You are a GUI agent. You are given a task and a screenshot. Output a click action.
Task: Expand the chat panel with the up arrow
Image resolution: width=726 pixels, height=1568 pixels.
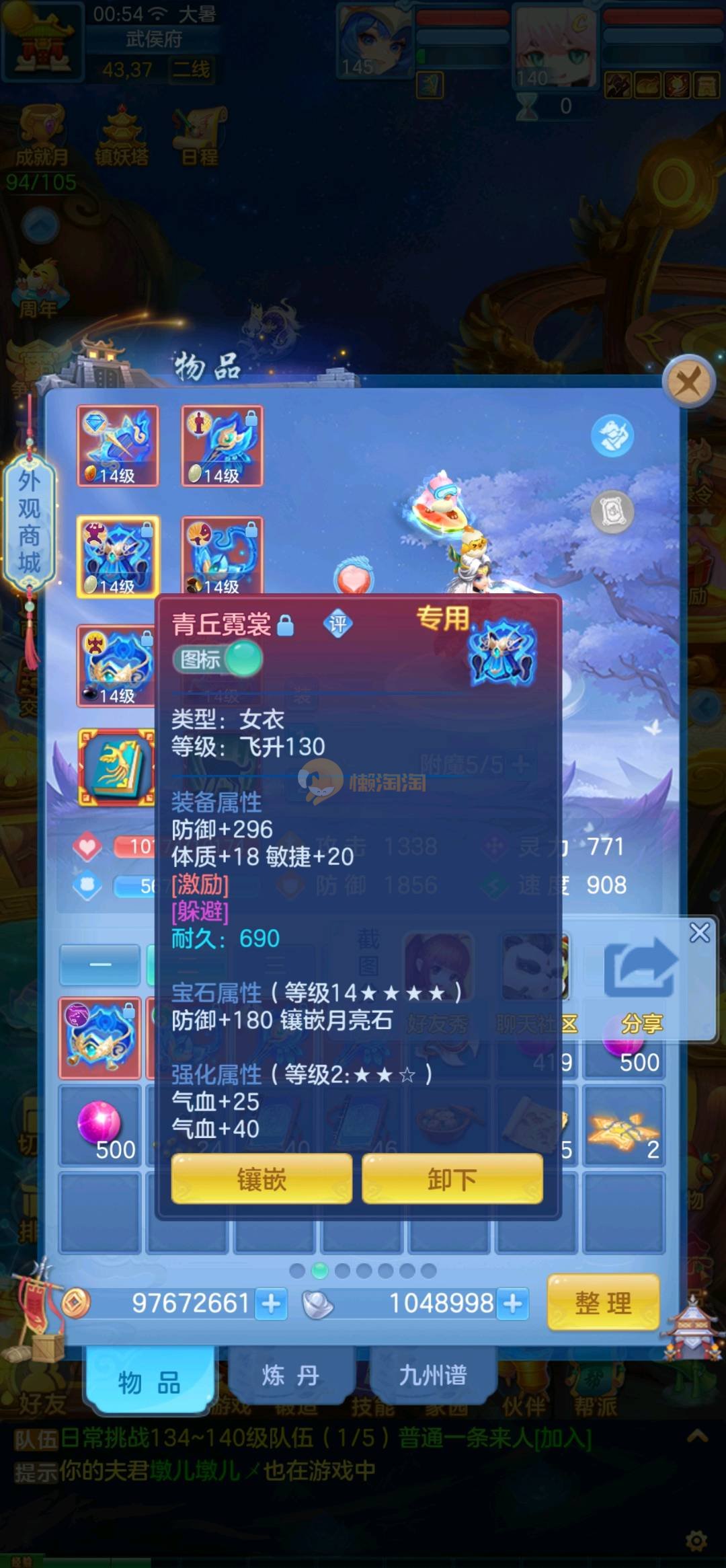(x=697, y=1437)
